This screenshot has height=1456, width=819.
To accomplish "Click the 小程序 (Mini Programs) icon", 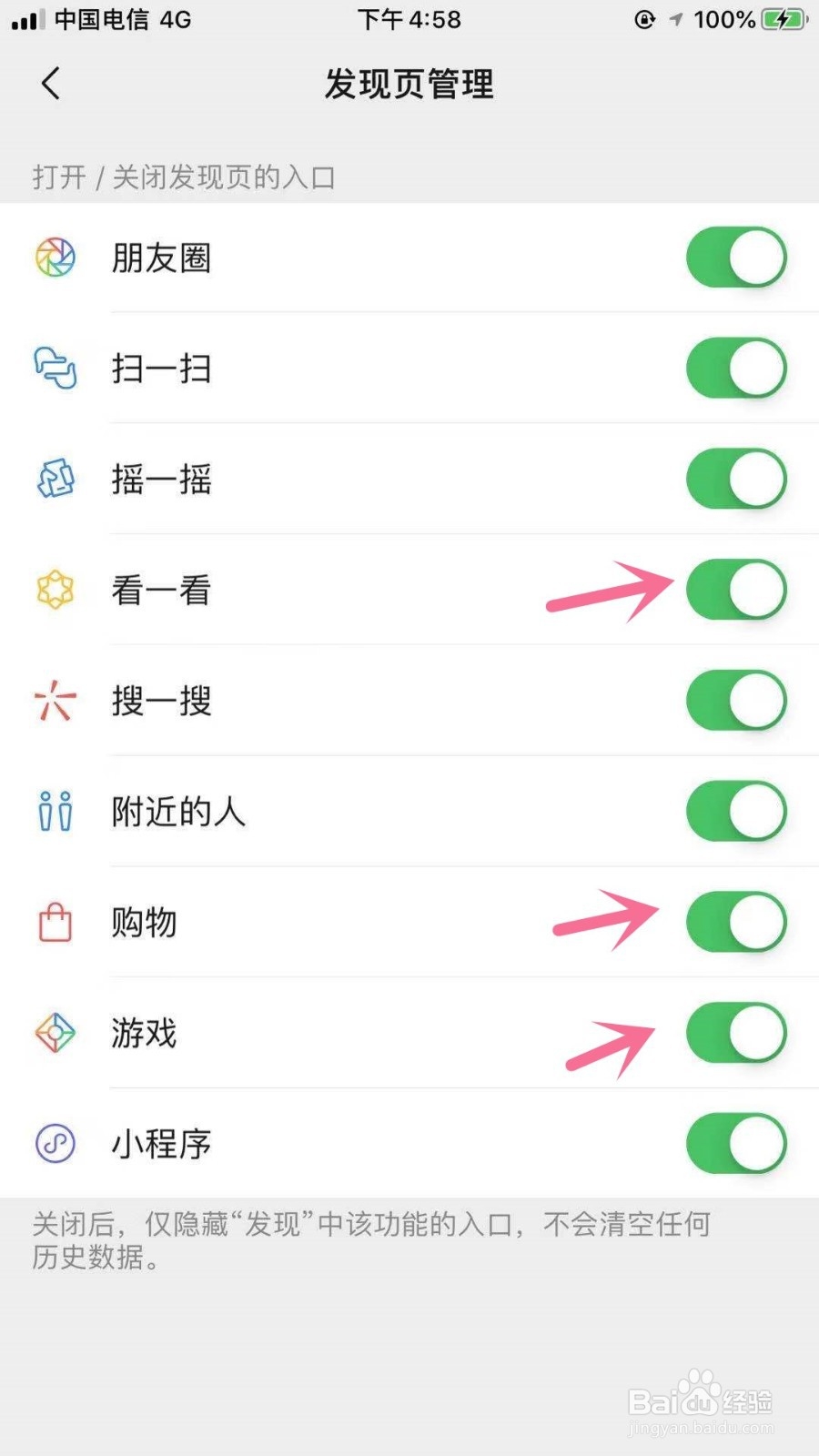I will 55,1144.
